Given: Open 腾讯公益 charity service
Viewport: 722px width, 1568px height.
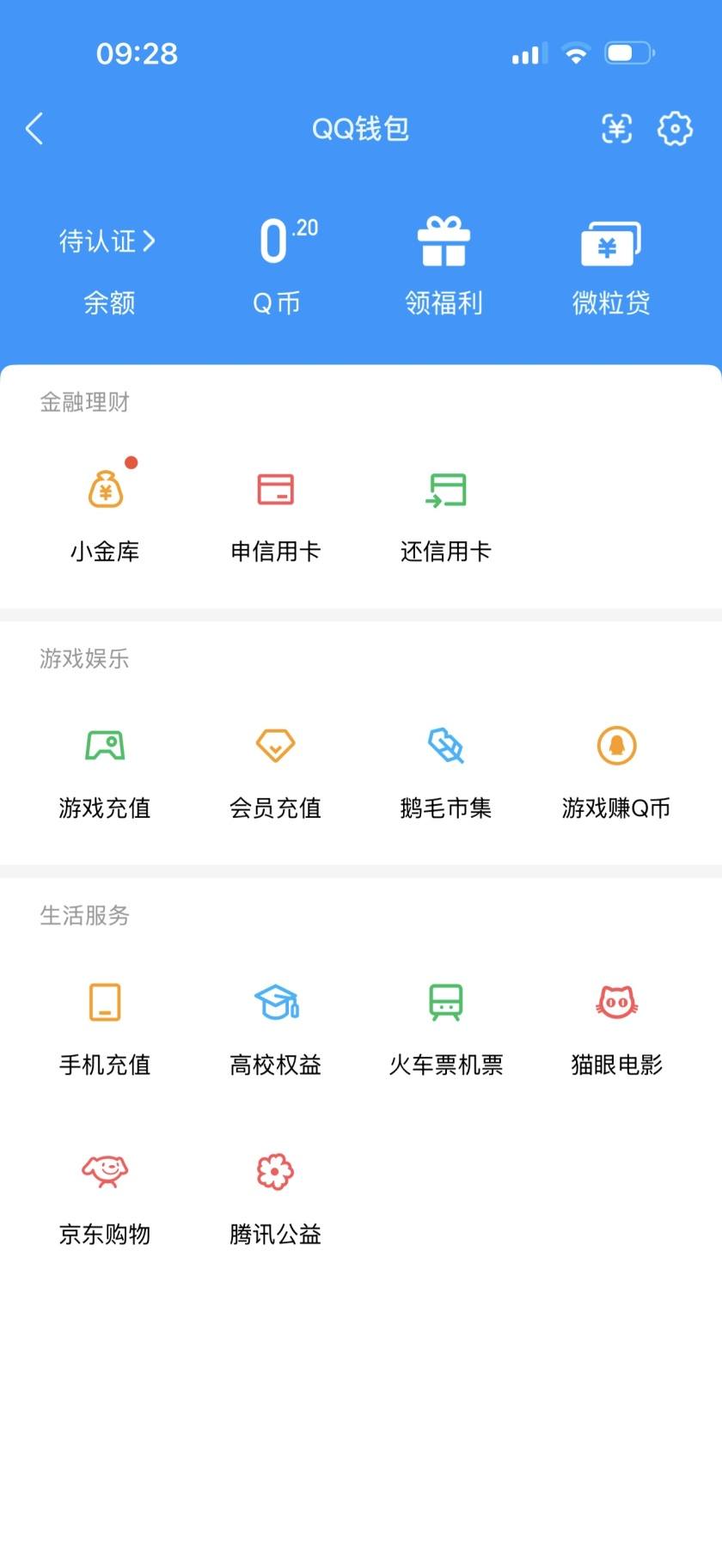Looking at the screenshot, I should [x=273, y=1194].
